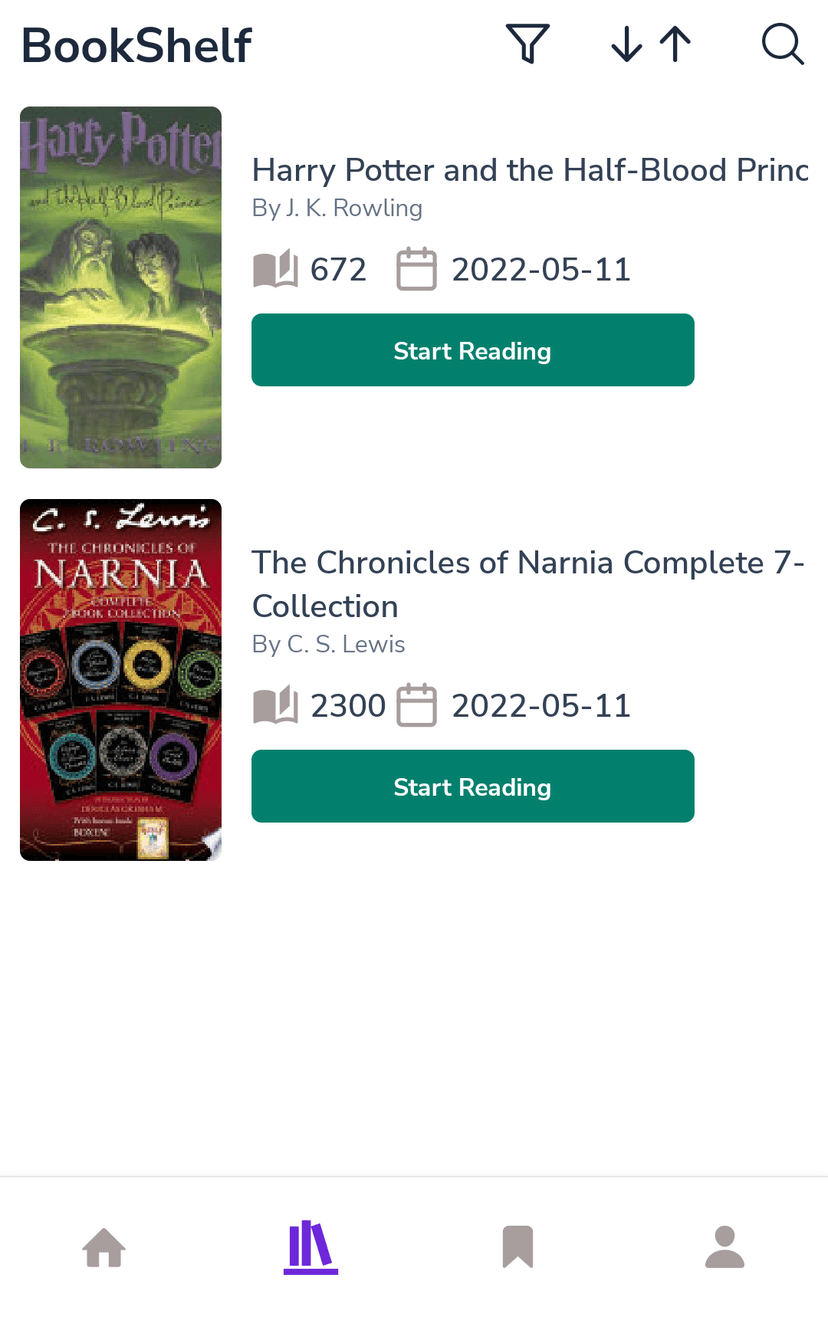Start reading Harry Potter and the Half-Blood Prince

(472, 350)
